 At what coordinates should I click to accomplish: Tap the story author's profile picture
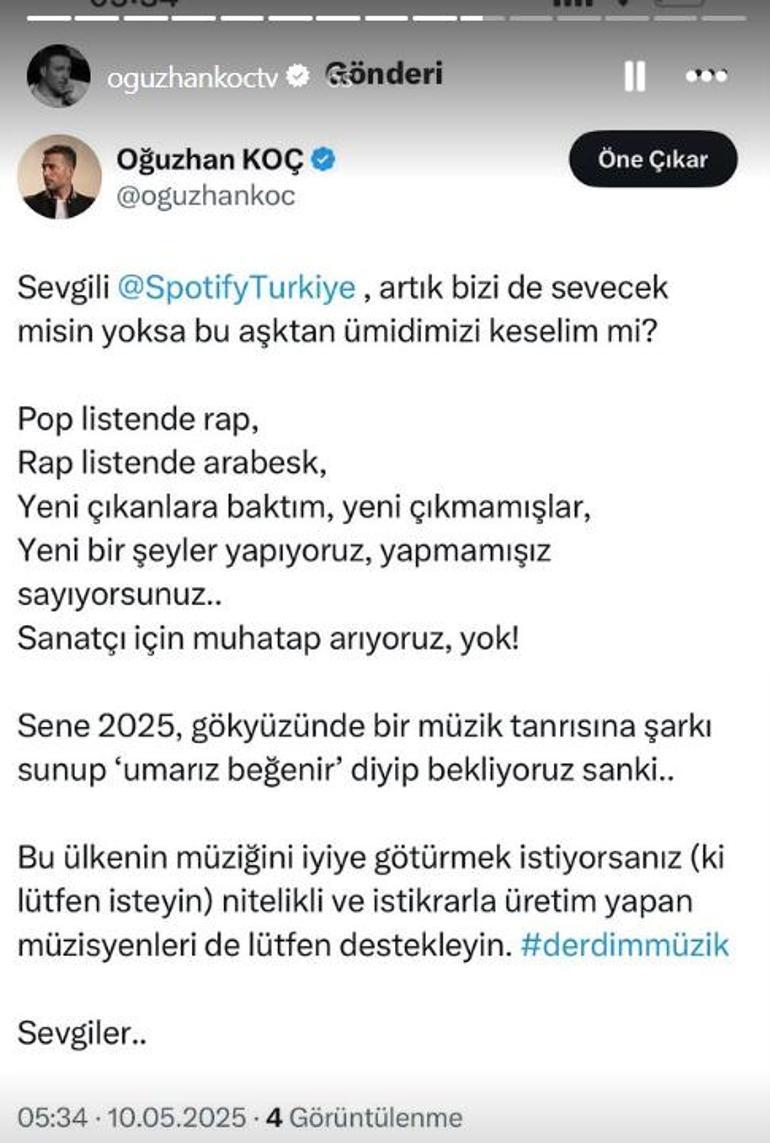coord(59,76)
